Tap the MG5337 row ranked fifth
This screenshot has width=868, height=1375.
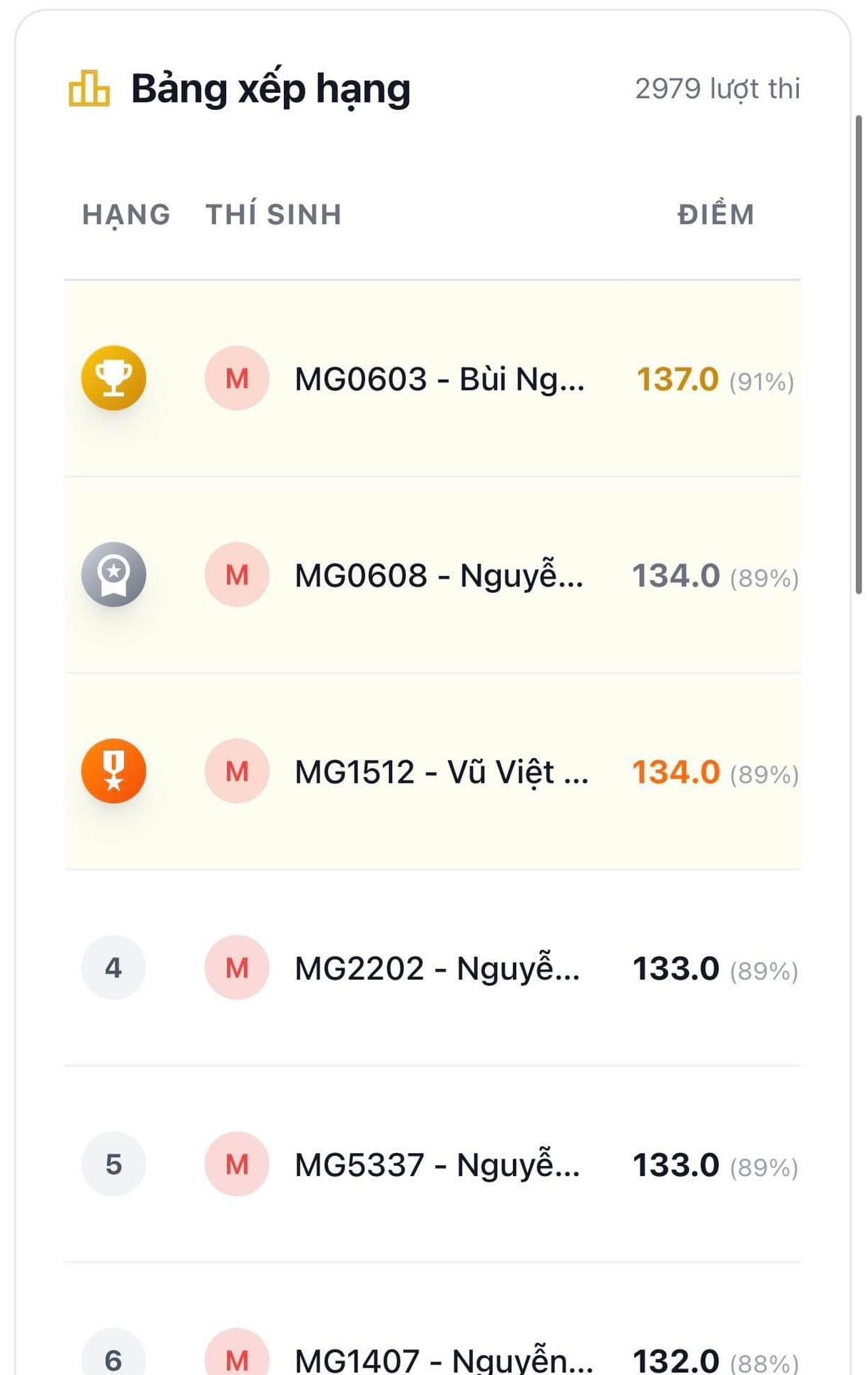point(436,1165)
